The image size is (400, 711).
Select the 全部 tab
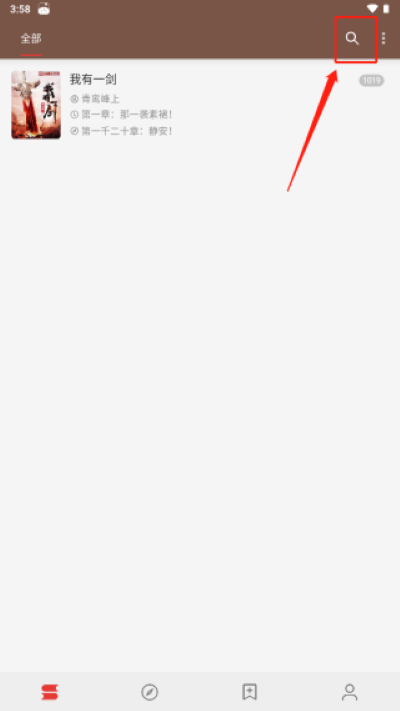pyautogui.click(x=31, y=39)
